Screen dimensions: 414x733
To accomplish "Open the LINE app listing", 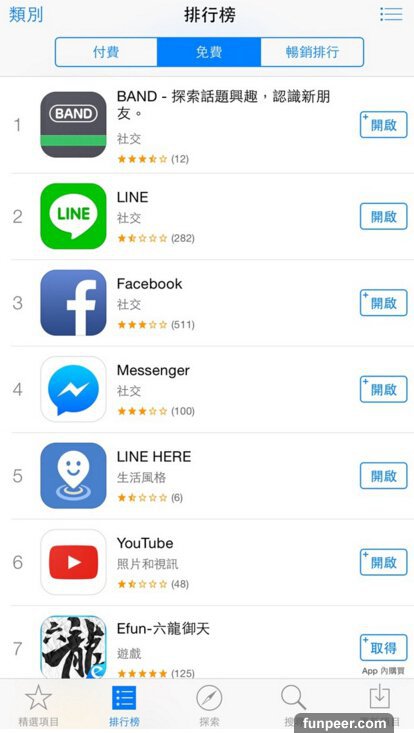I will point(207,216).
